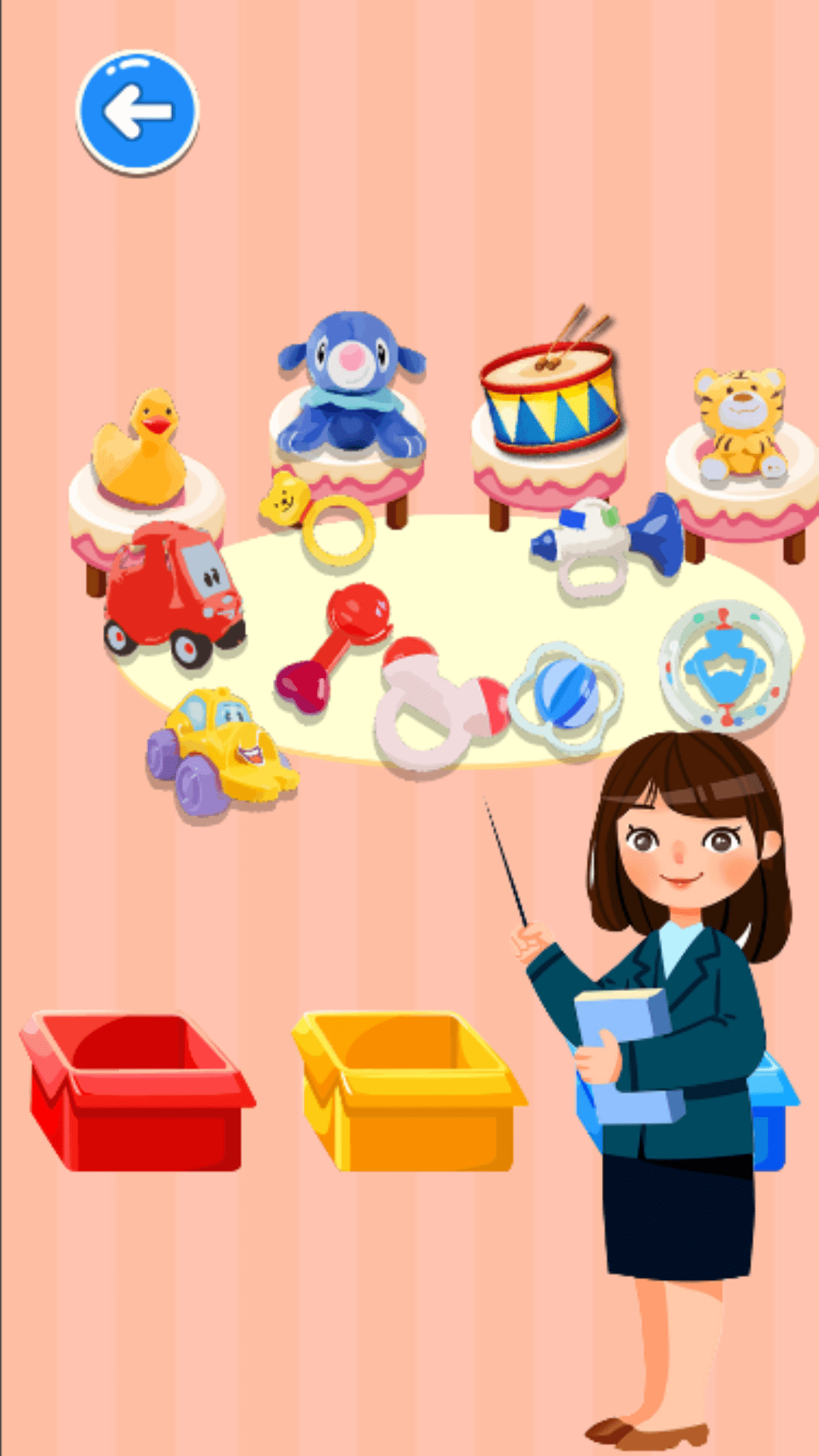Tap the drum with drumsticks
Screen dimensions: 819x1456
551,394
